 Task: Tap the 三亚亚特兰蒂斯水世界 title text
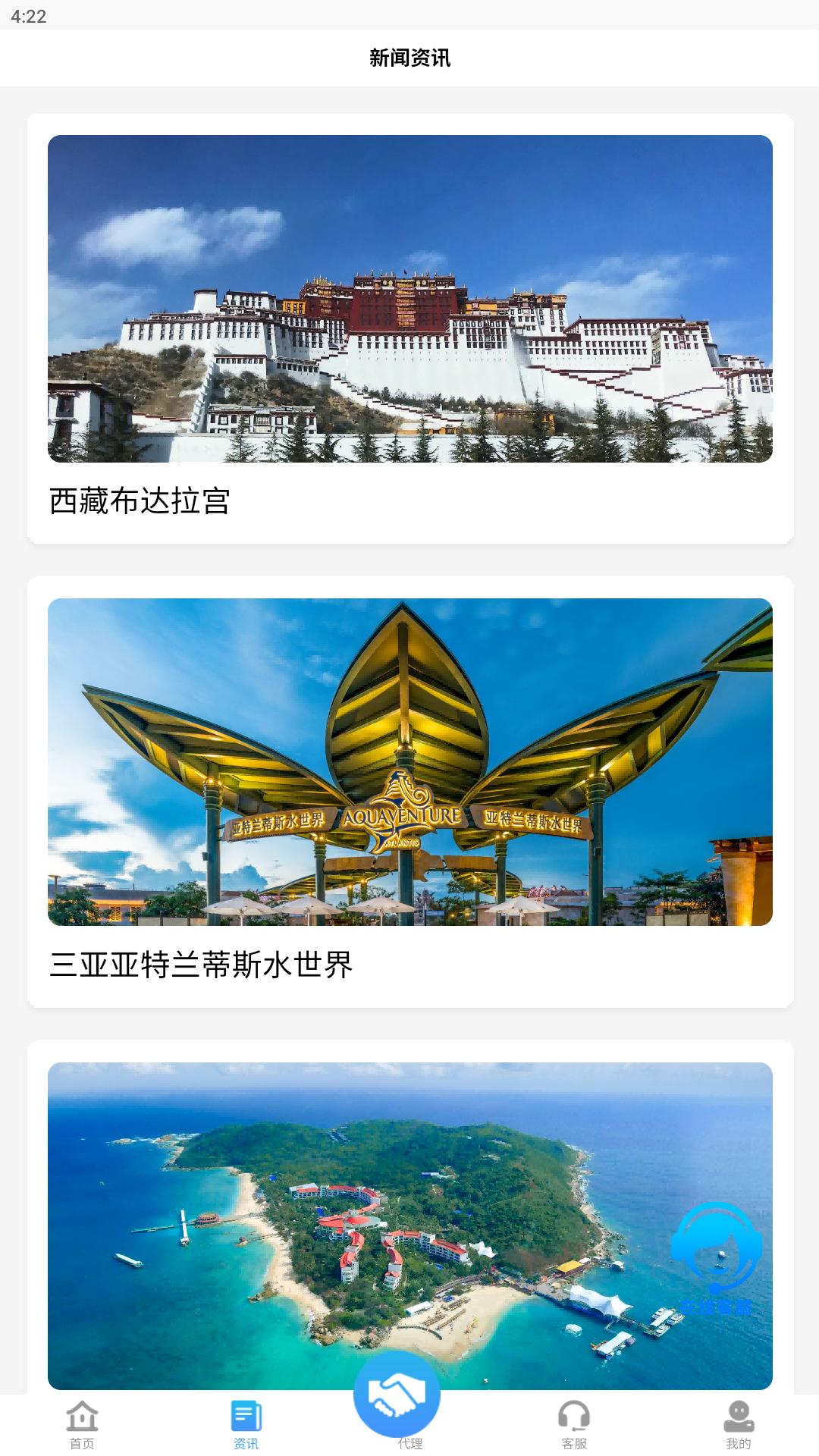tap(201, 963)
